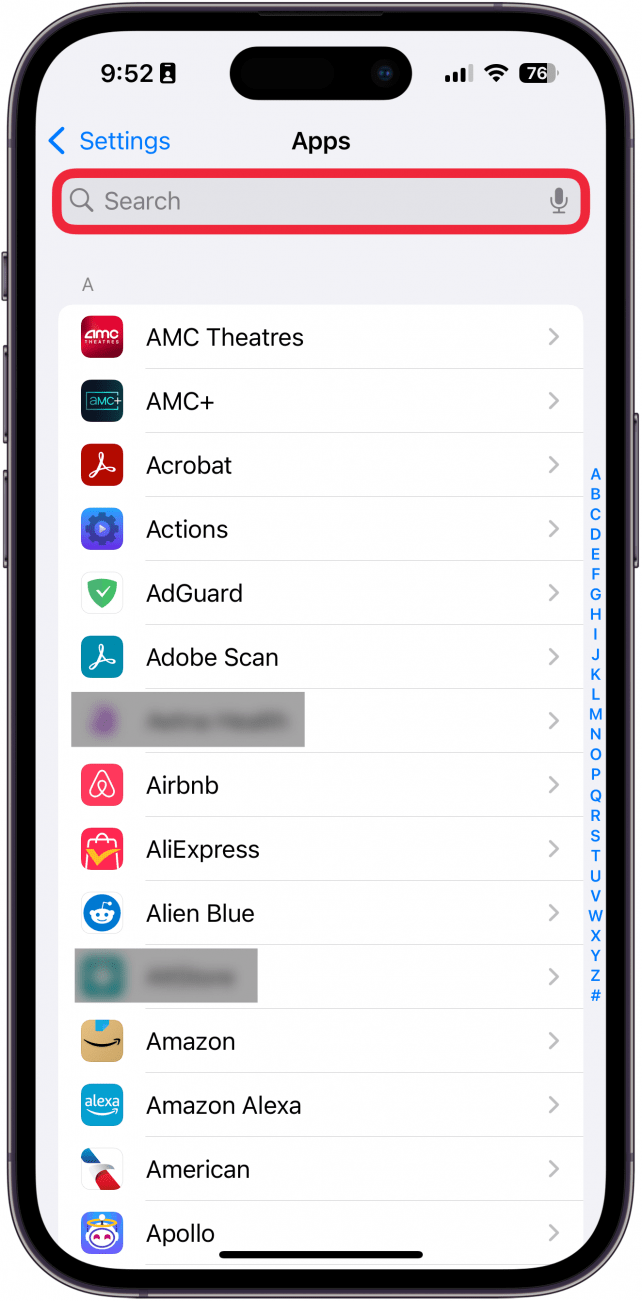Viewport: 642px width, 1301px height.
Task: Open AMC Theatres settings
Action: point(320,338)
